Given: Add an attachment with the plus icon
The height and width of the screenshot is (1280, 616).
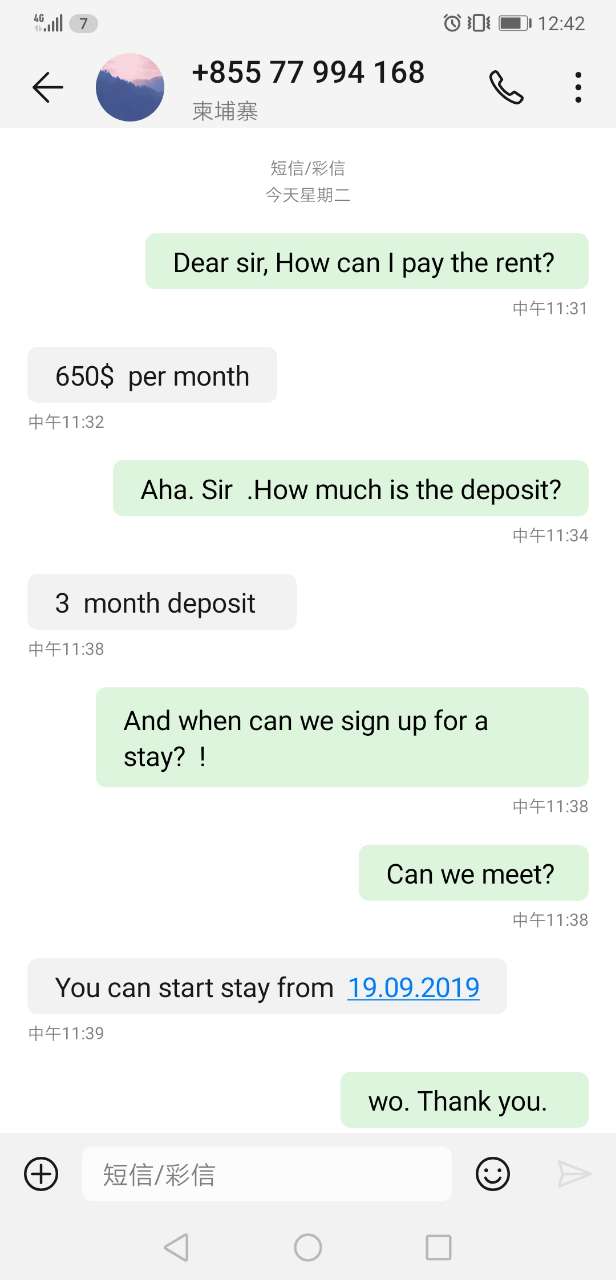Looking at the screenshot, I should pyautogui.click(x=41, y=1173).
